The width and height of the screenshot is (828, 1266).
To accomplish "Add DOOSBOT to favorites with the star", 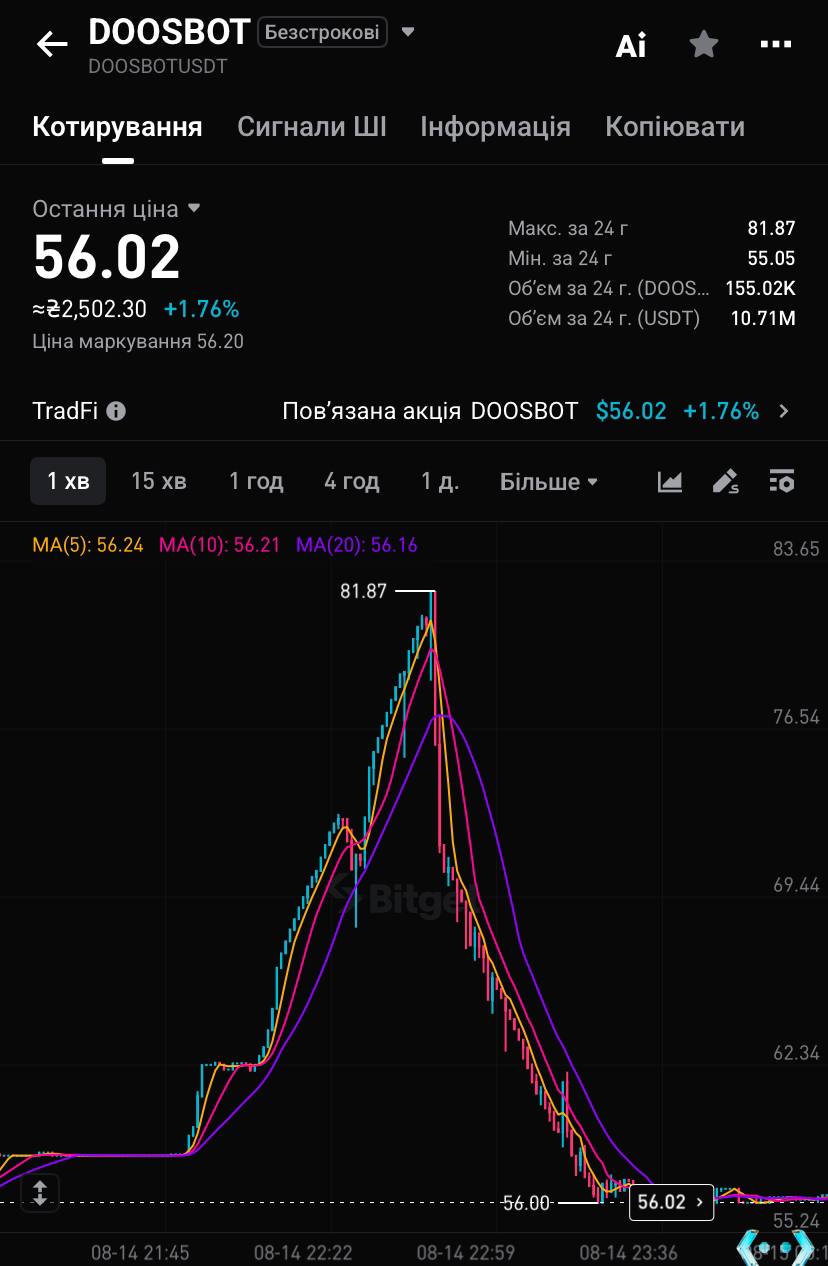I will [x=704, y=44].
